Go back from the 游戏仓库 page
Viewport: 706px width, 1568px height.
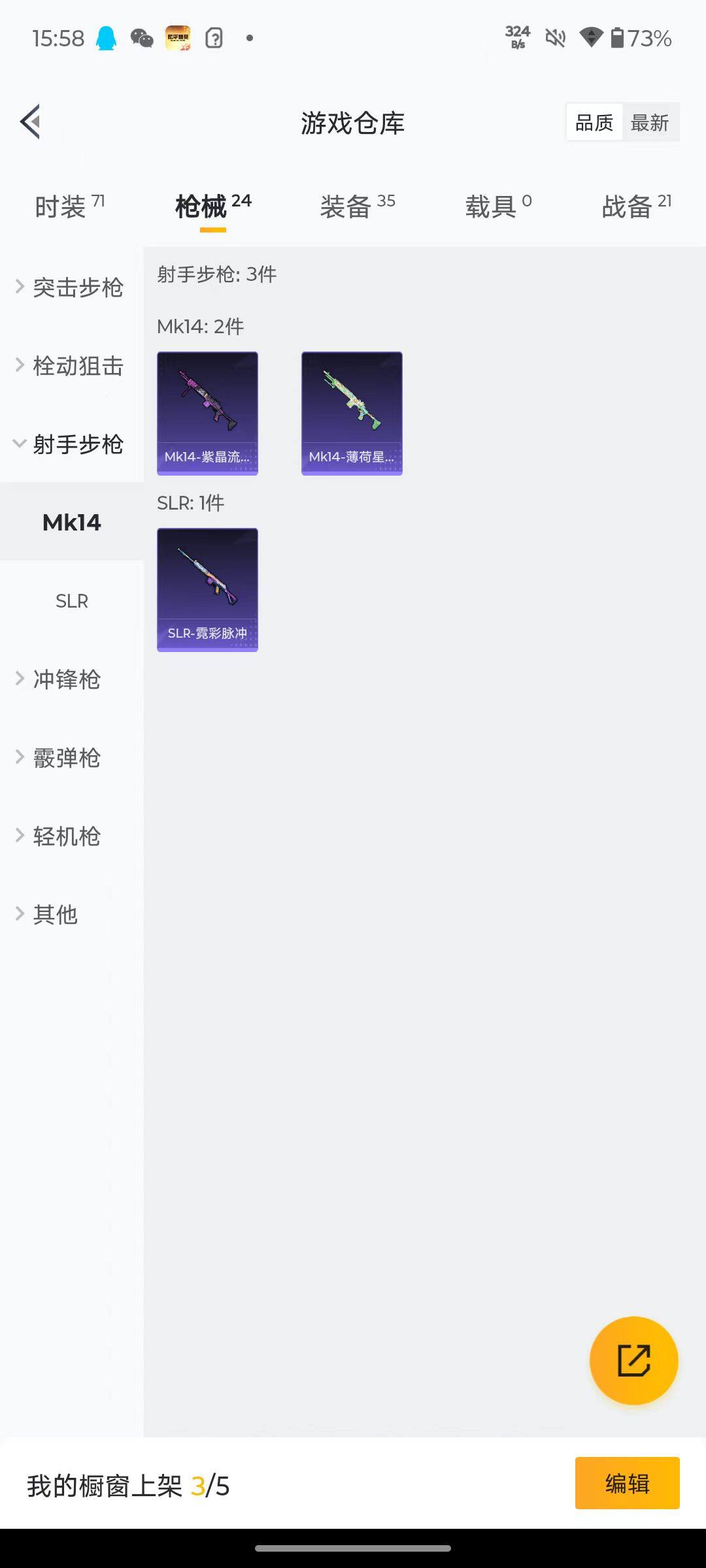pos(31,122)
